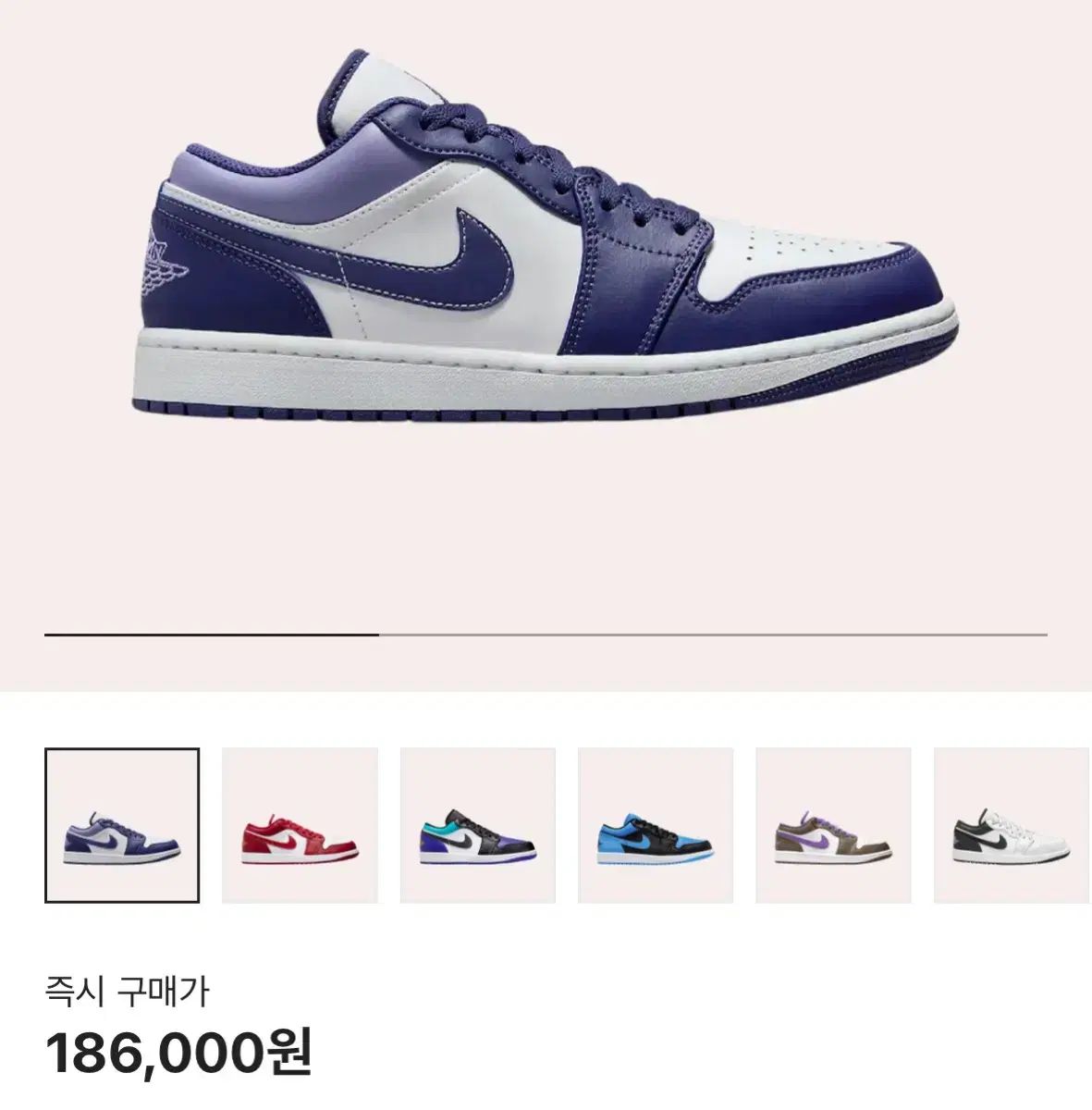Open the white and black sneaker thumbnail

(x=1011, y=825)
